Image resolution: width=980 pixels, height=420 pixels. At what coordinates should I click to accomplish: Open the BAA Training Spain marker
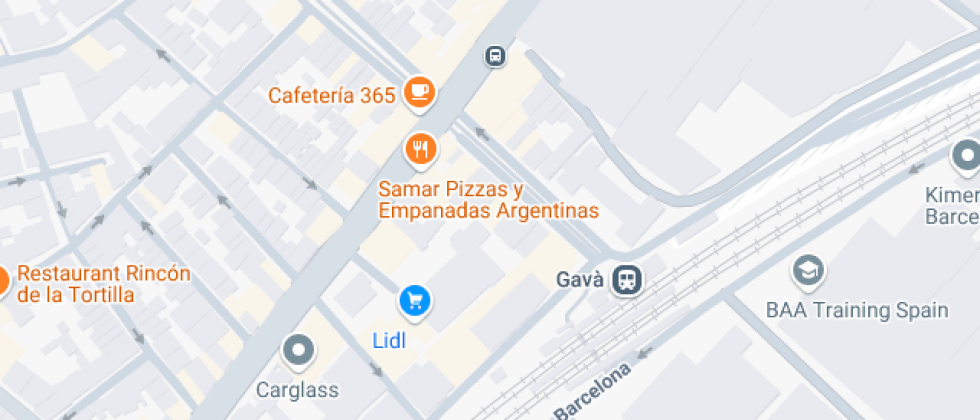806,270
